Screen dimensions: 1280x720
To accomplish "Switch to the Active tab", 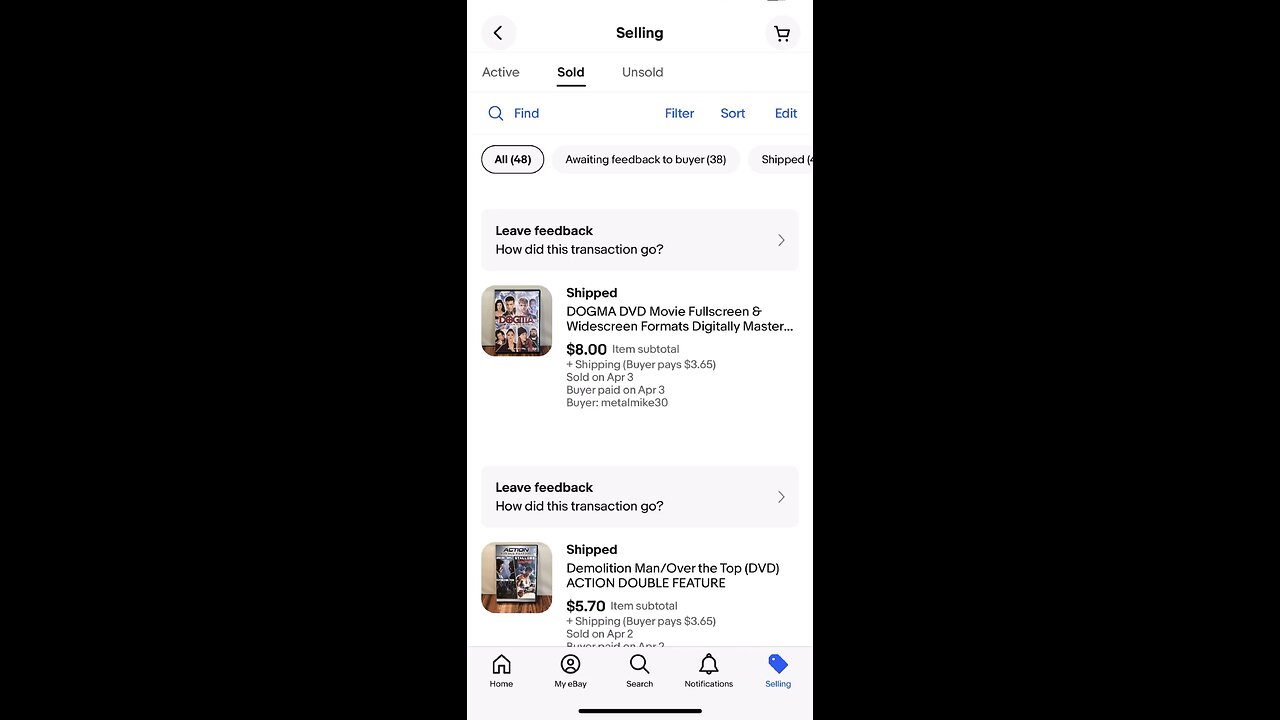I will pyautogui.click(x=500, y=72).
